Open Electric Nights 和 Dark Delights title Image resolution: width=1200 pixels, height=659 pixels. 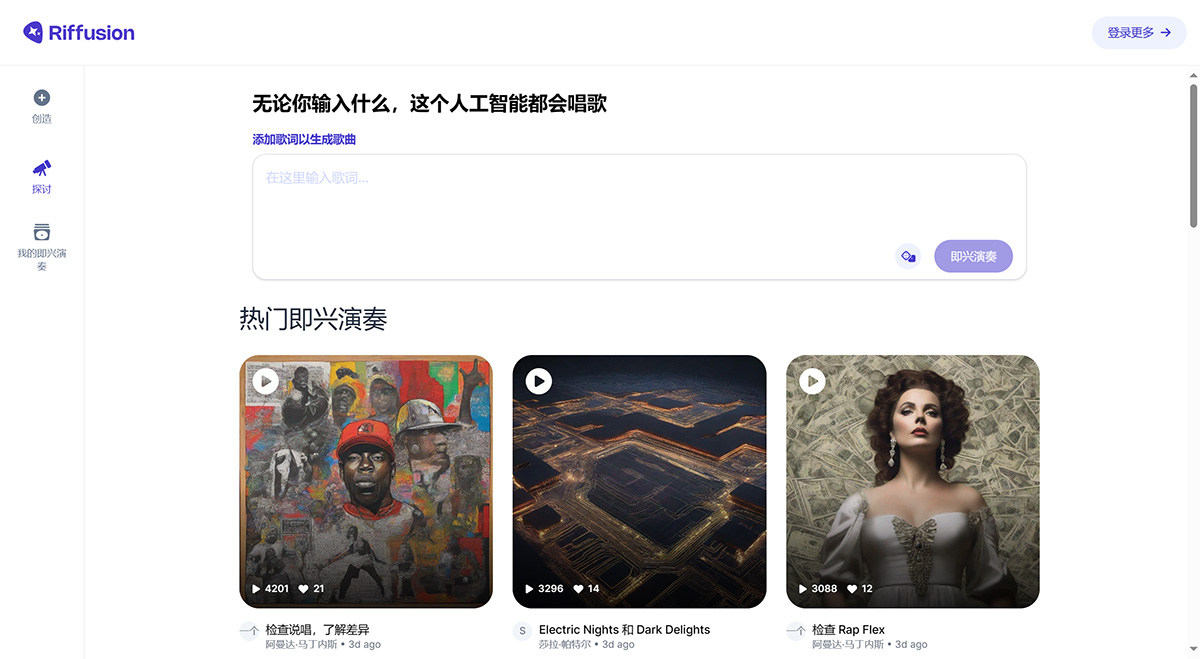[624, 630]
